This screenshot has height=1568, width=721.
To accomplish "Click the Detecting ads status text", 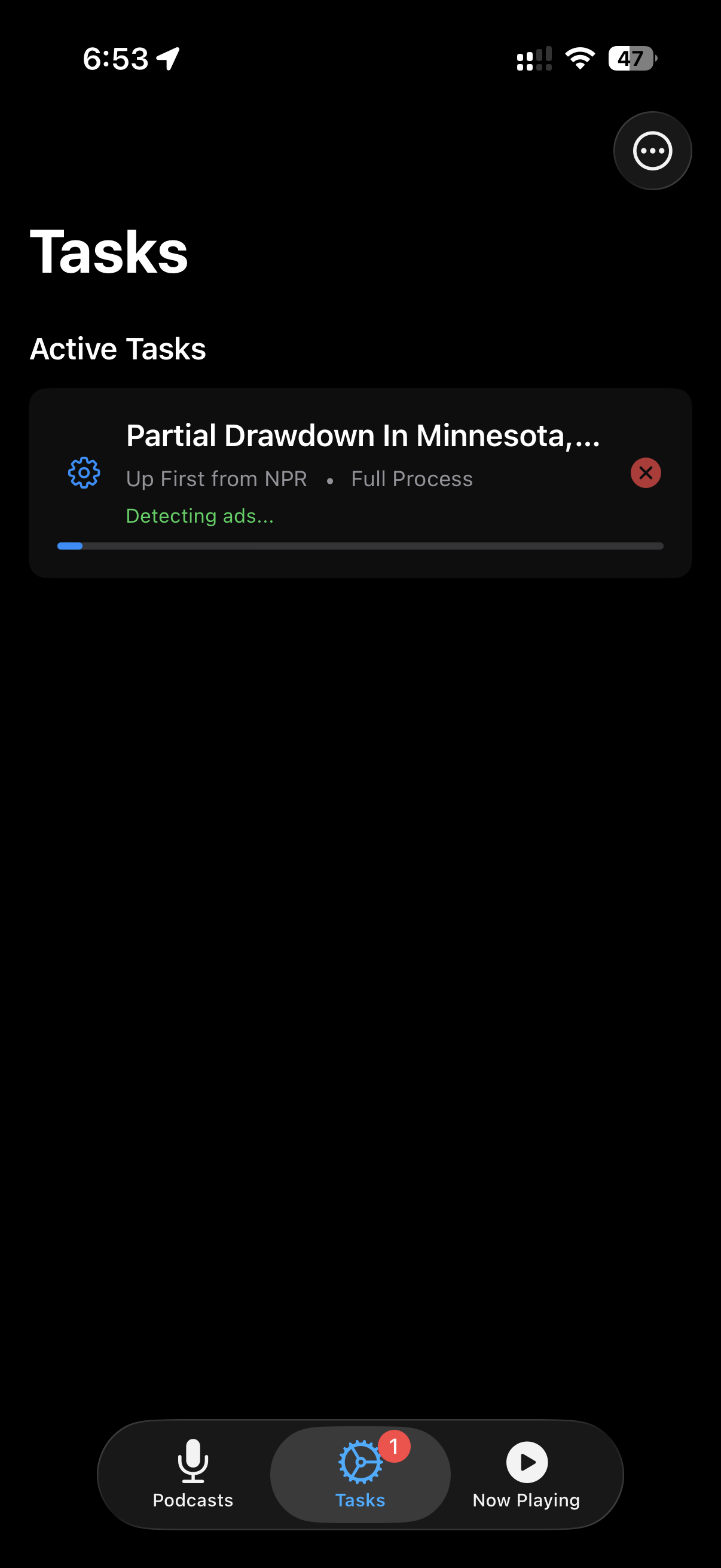I will coord(200,515).
